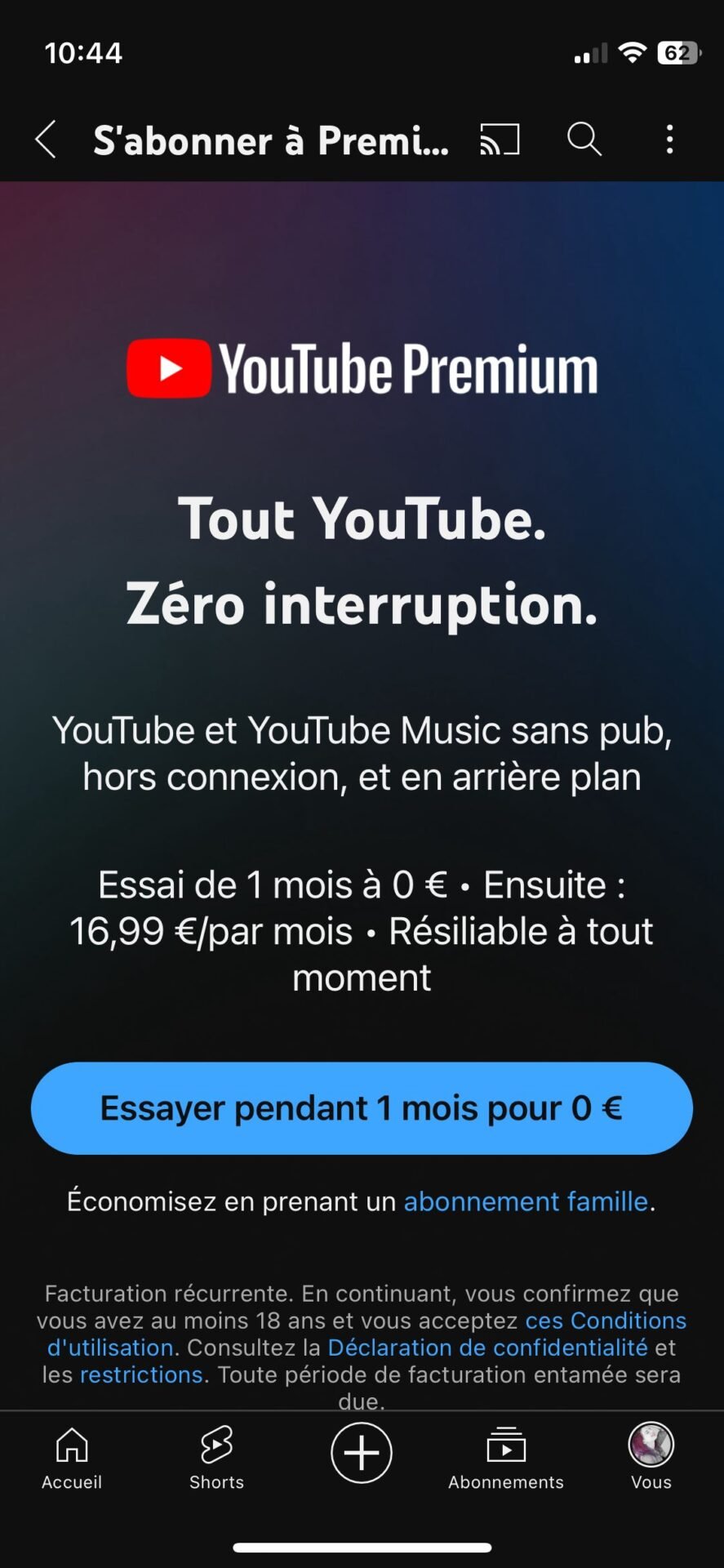Viewport: 724px width, 1568px height.
Task: Tap the plus create button
Action: pos(362,1453)
